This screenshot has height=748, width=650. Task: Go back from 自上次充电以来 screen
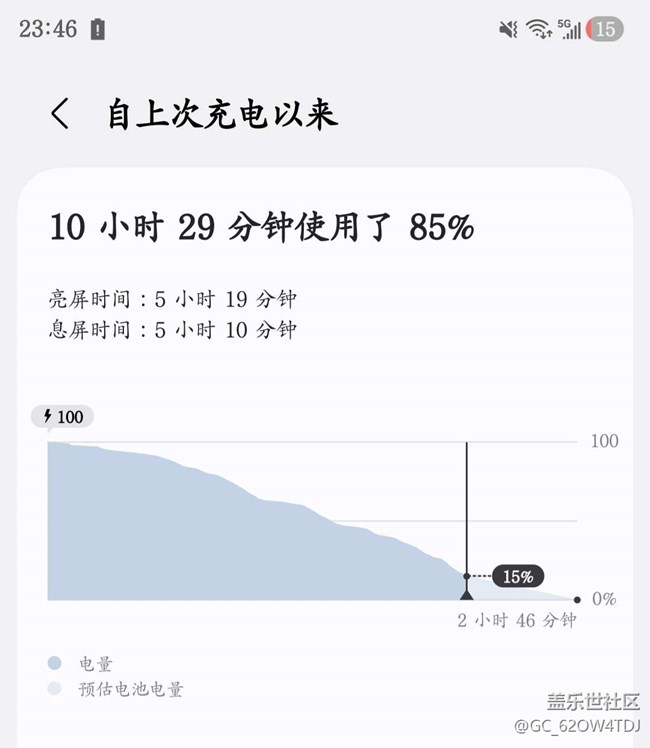60,114
